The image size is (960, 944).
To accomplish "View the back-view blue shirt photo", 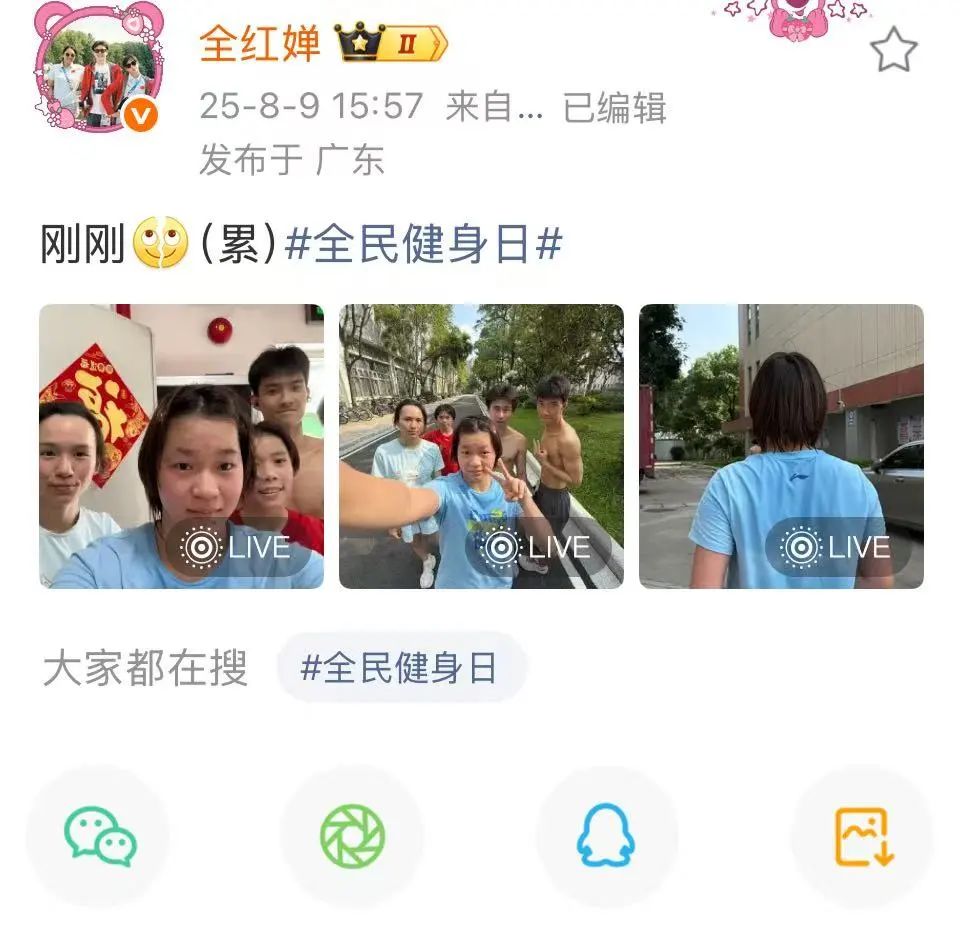I will (x=781, y=446).
